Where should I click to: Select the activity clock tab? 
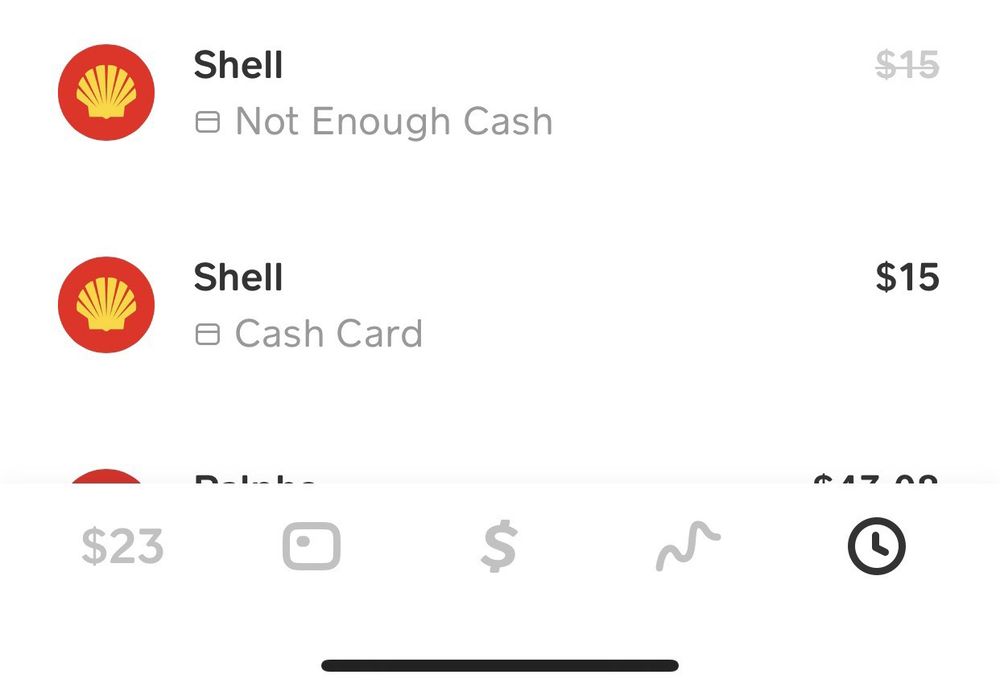(x=876, y=547)
